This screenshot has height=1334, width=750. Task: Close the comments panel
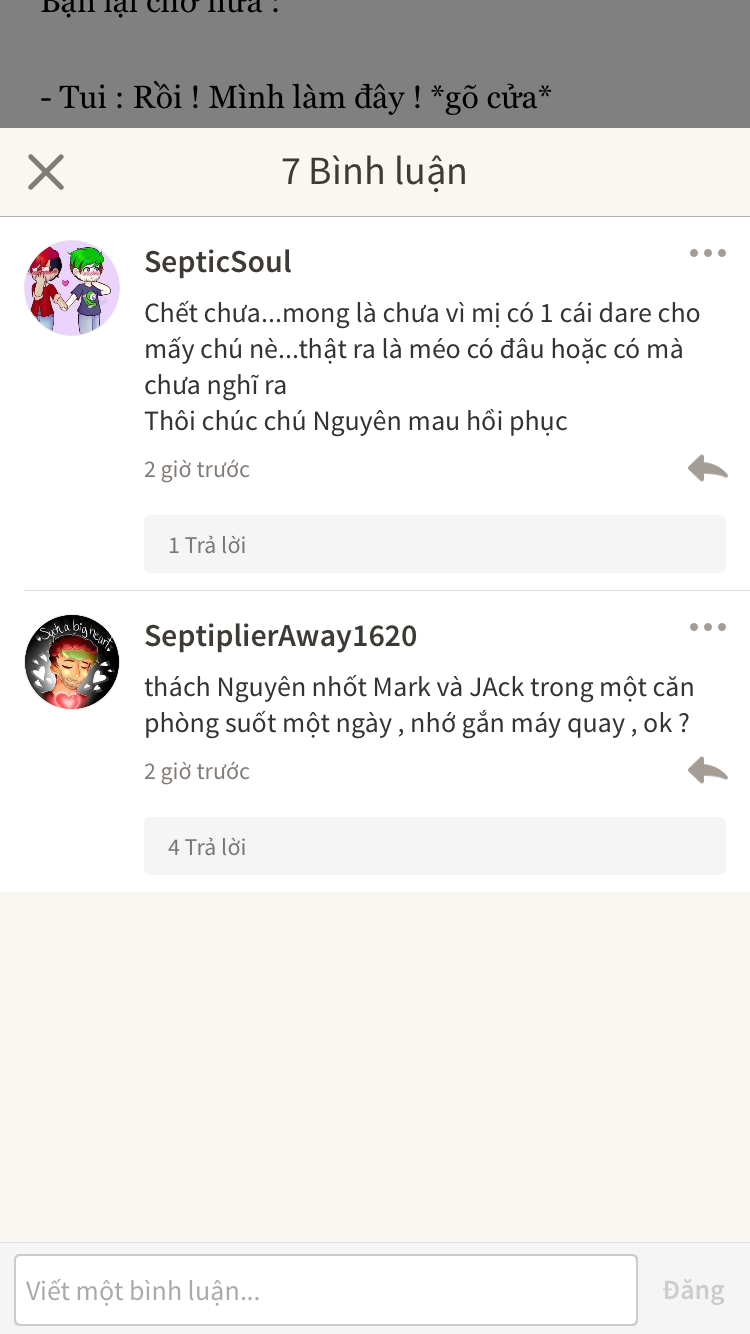pos(46,172)
